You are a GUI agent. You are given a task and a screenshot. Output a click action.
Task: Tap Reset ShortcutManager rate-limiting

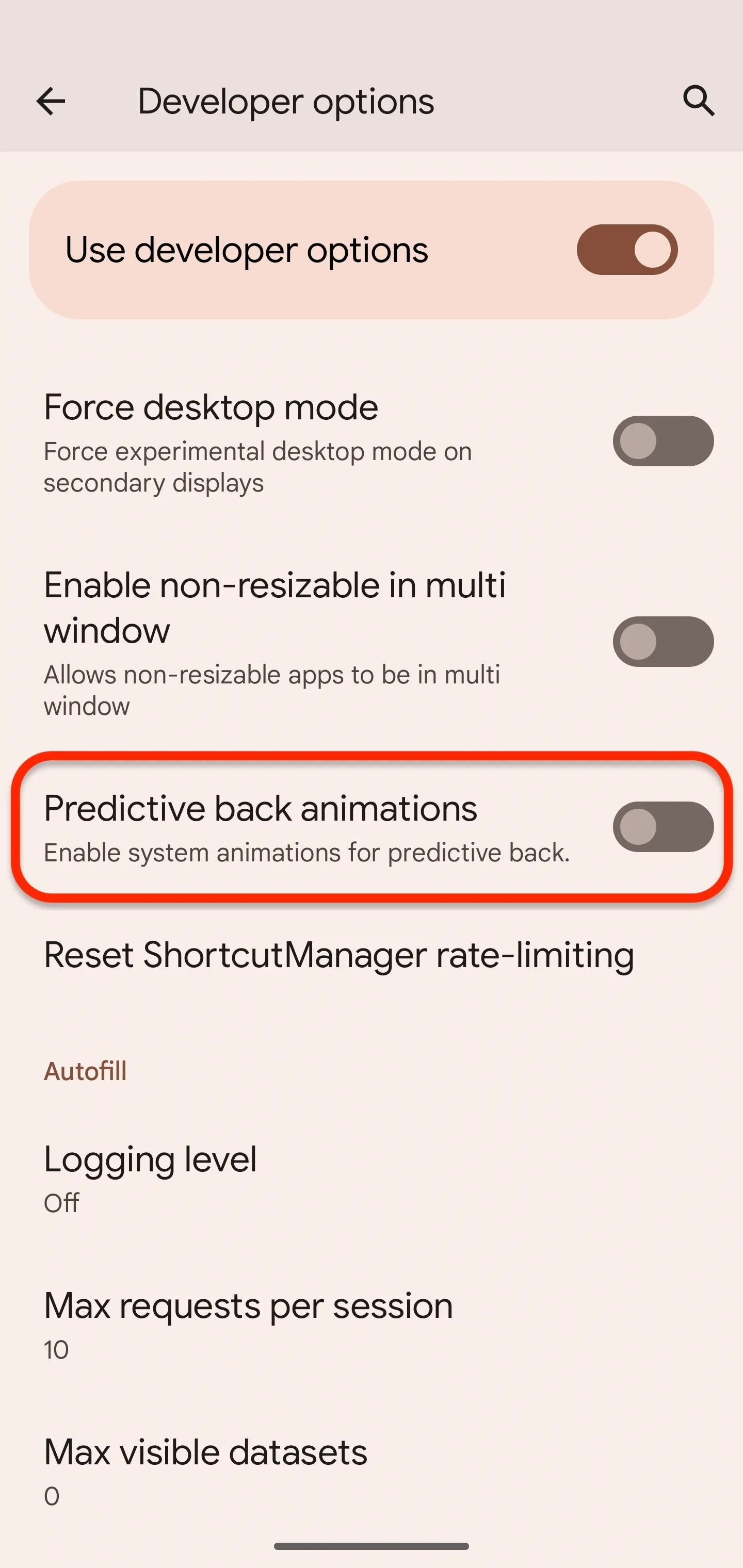point(372,954)
